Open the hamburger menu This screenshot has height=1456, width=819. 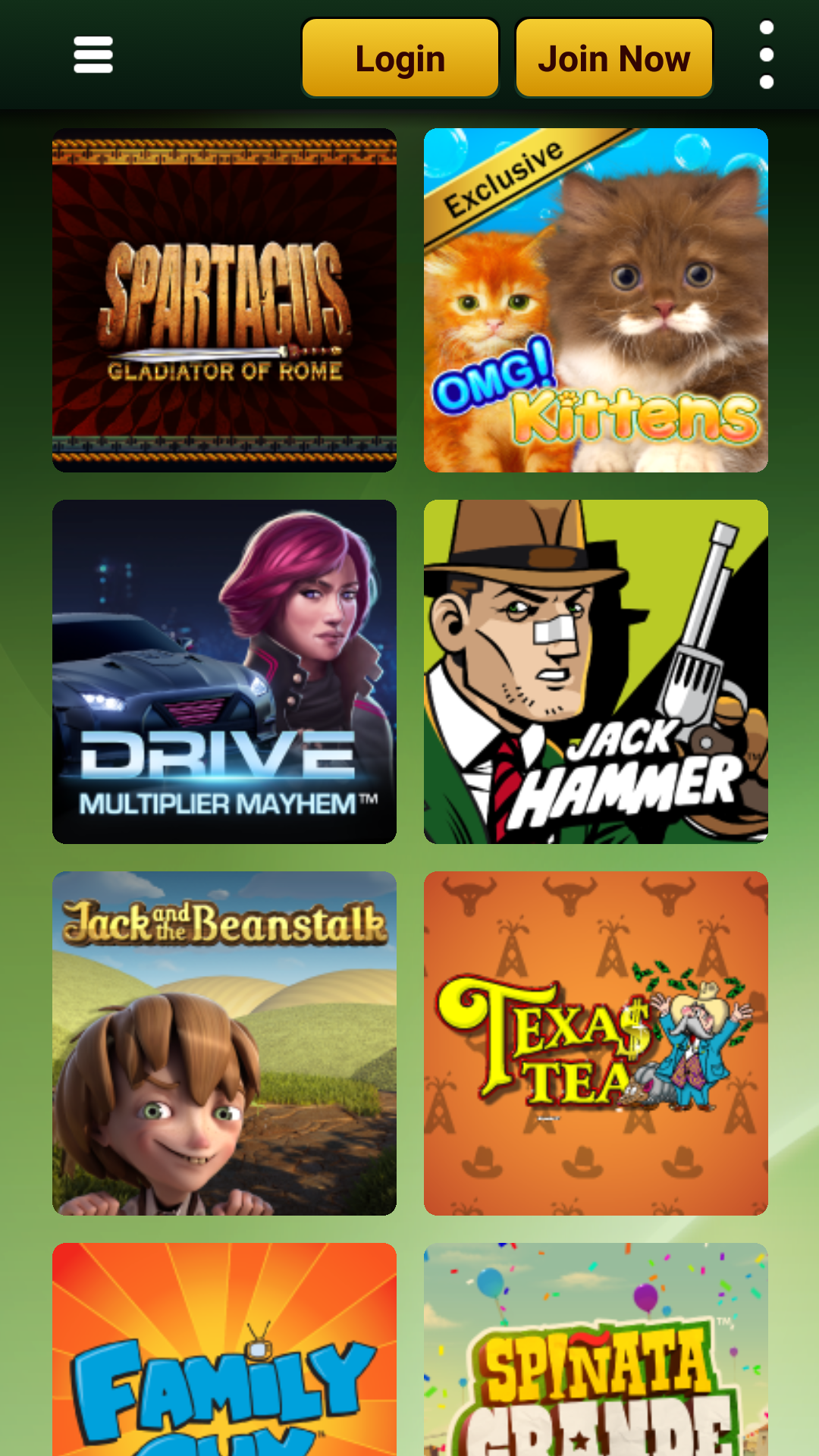(93, 55)
